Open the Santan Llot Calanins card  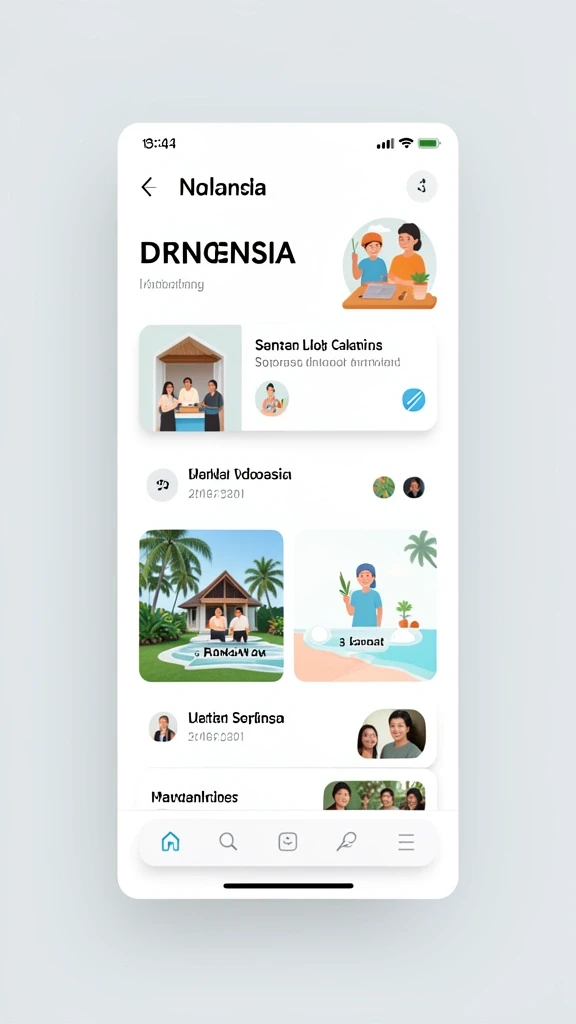288,378
